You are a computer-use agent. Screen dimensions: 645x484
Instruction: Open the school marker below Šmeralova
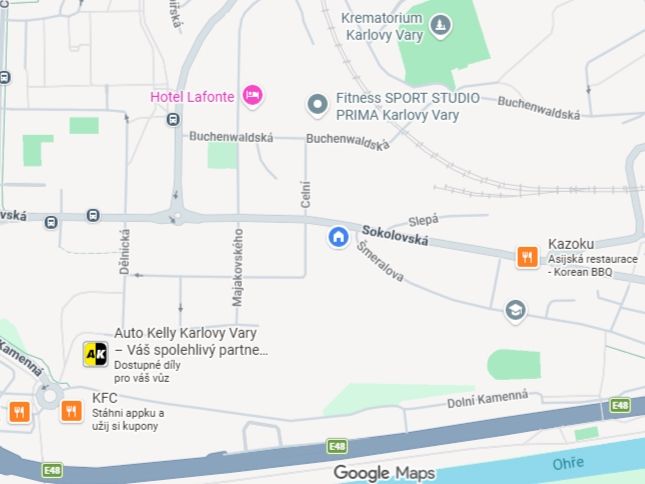(515, 310)
